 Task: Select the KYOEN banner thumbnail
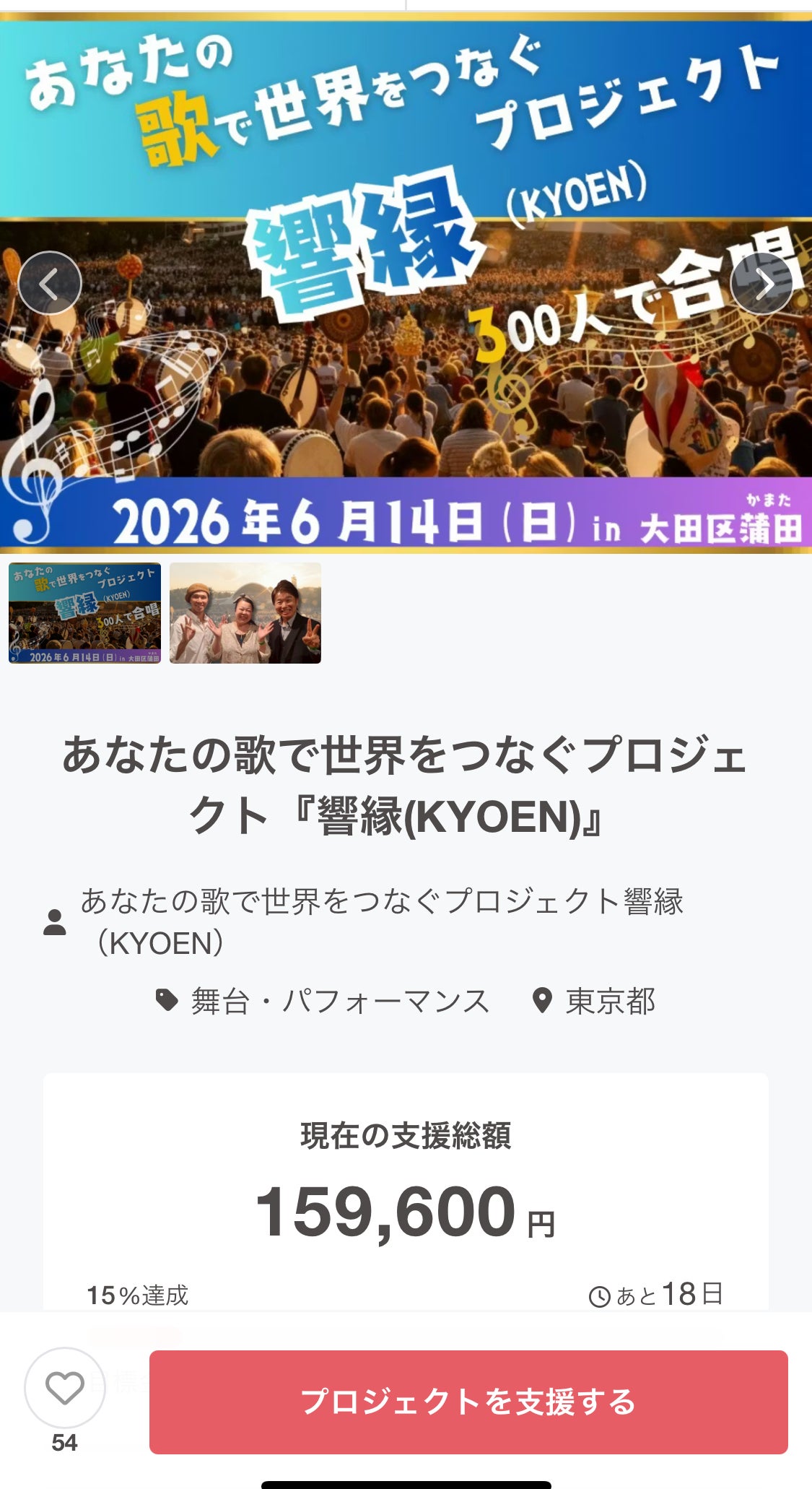pyautogui.click(x=84, y=612)
